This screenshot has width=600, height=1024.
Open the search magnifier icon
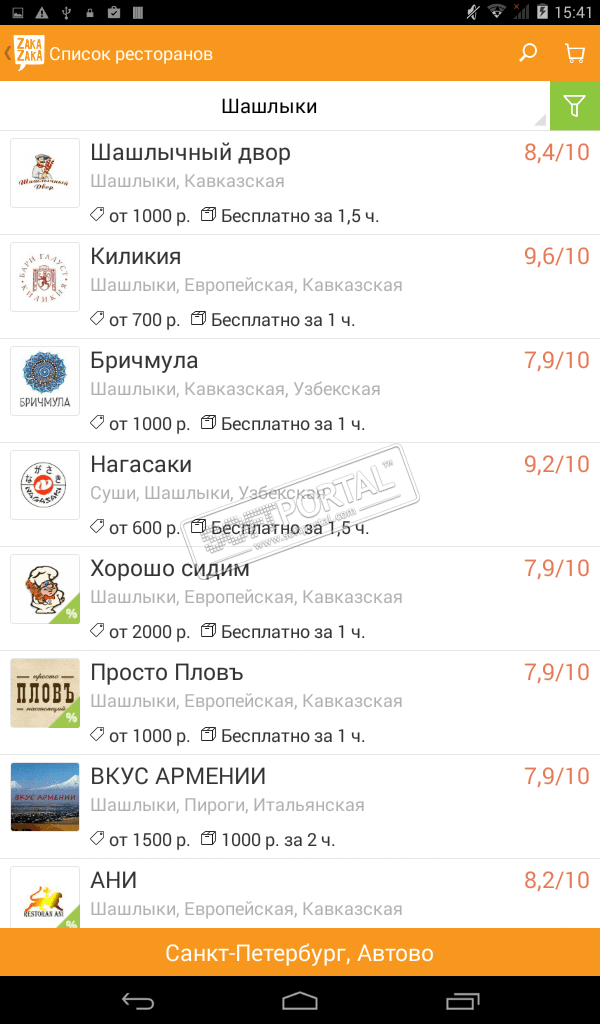click(528, 53)
